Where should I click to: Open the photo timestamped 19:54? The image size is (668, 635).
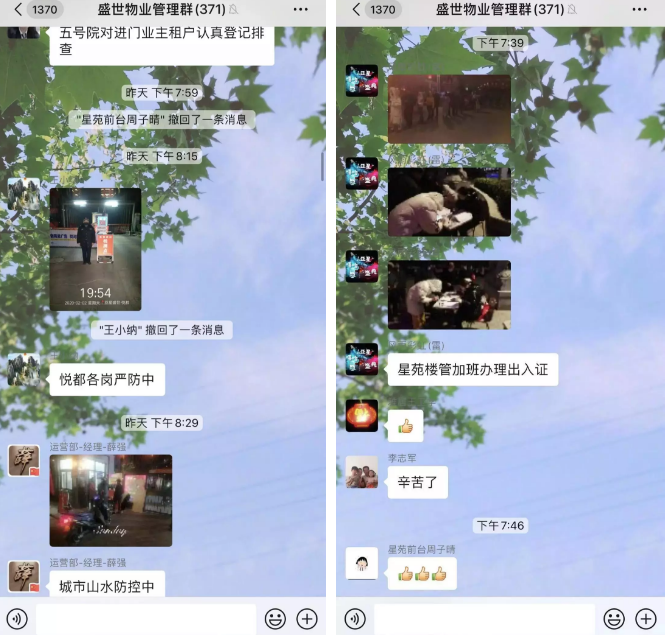pos(95,249)
